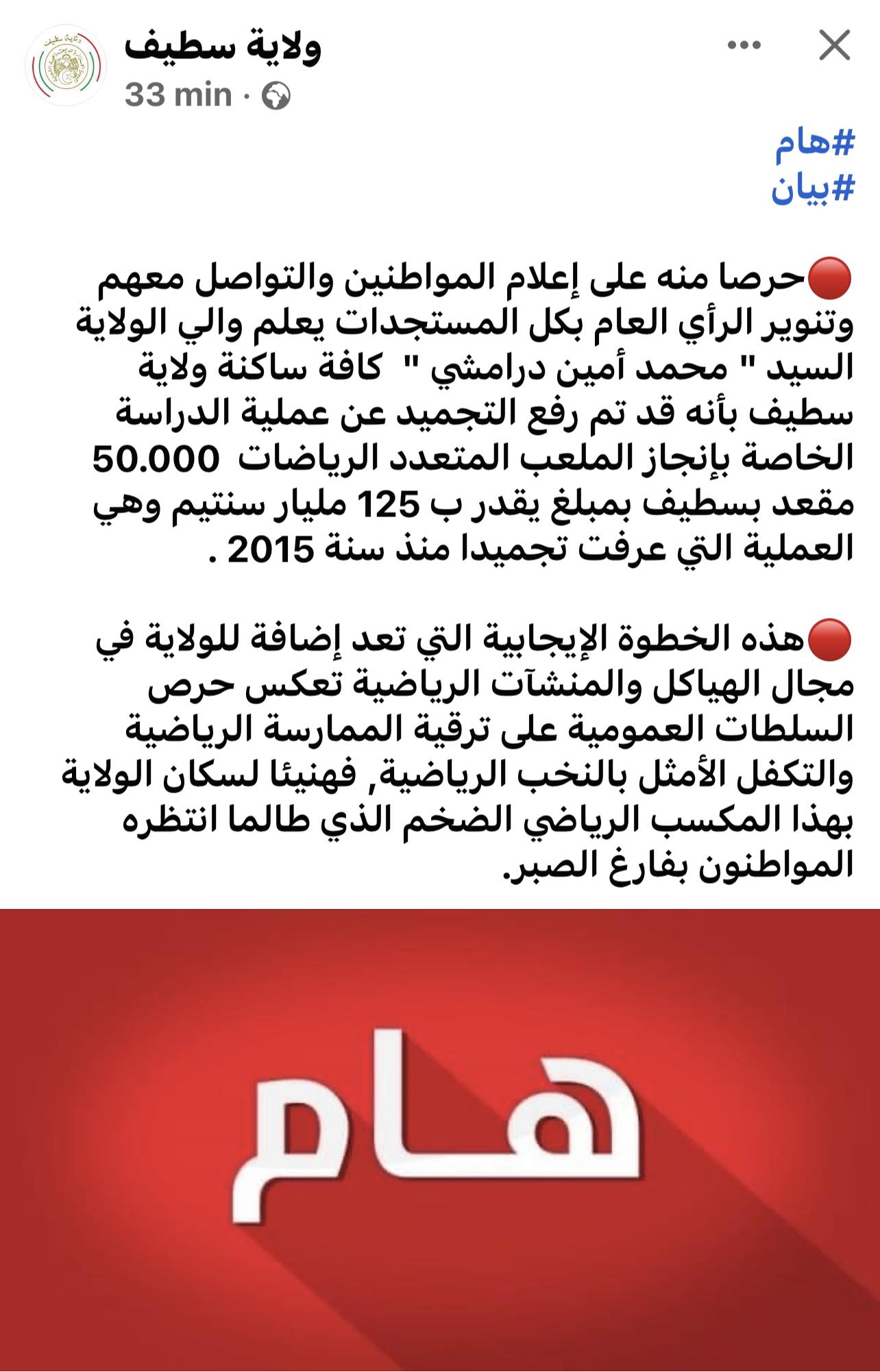
Task: Close the post with the X button
Action: 834,47
